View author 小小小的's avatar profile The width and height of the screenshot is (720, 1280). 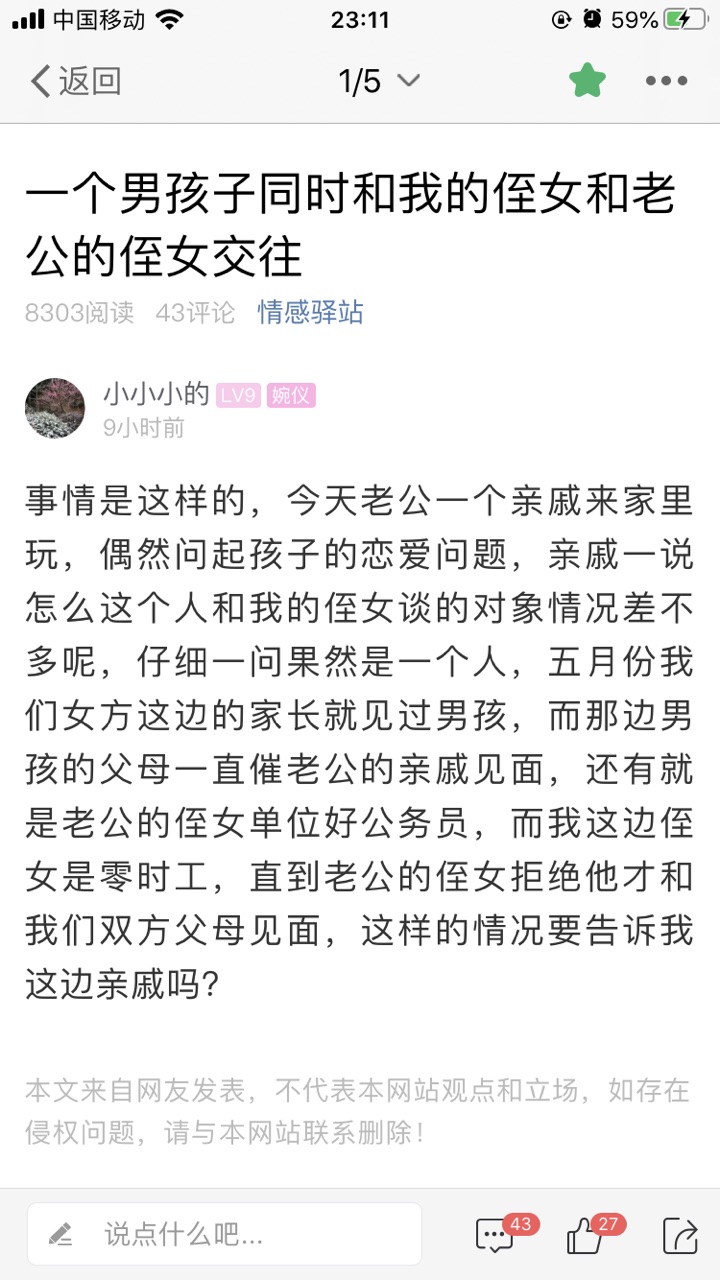click(x=55, y=409)
